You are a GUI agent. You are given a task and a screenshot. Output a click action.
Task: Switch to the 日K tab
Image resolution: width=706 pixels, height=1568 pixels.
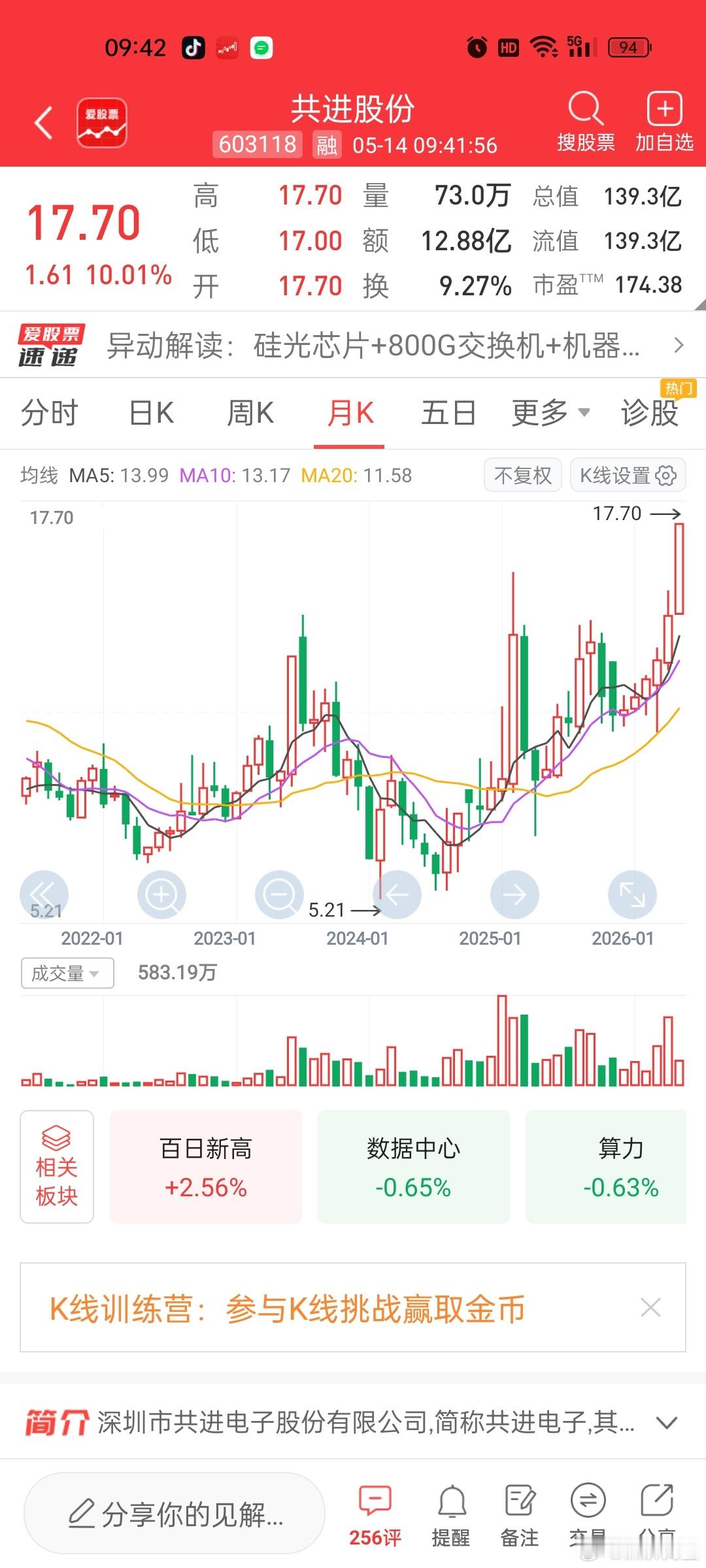pyautogui.click(x=152, y=413)
